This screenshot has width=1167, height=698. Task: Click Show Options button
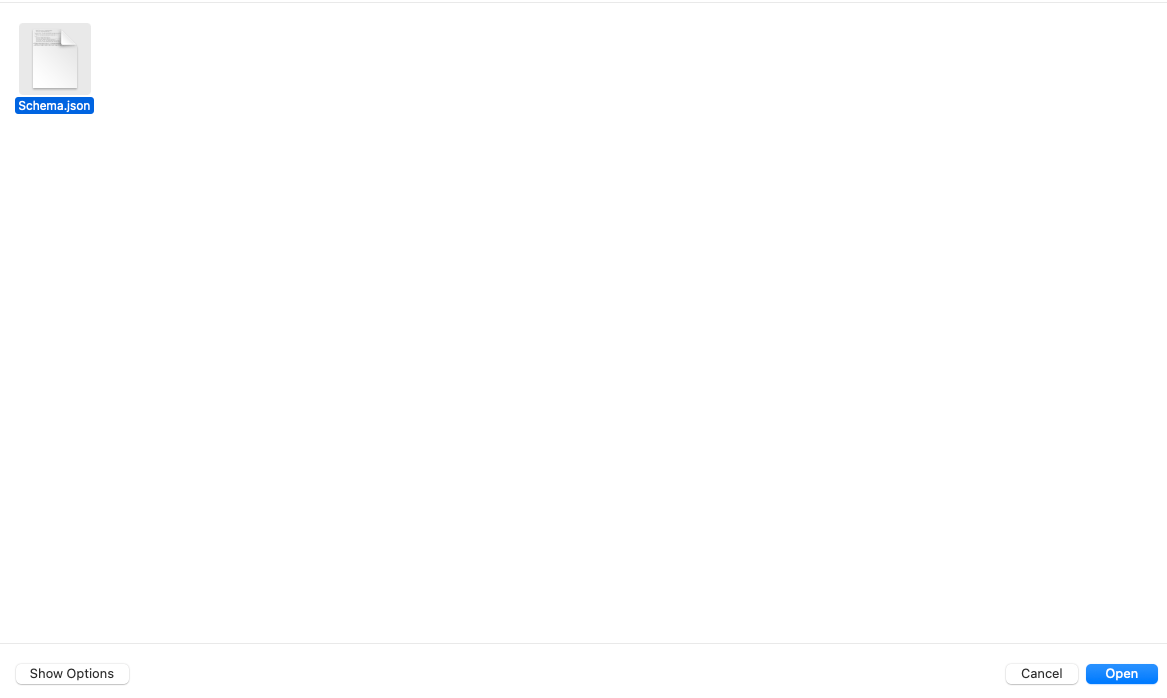tap(72, 674)
